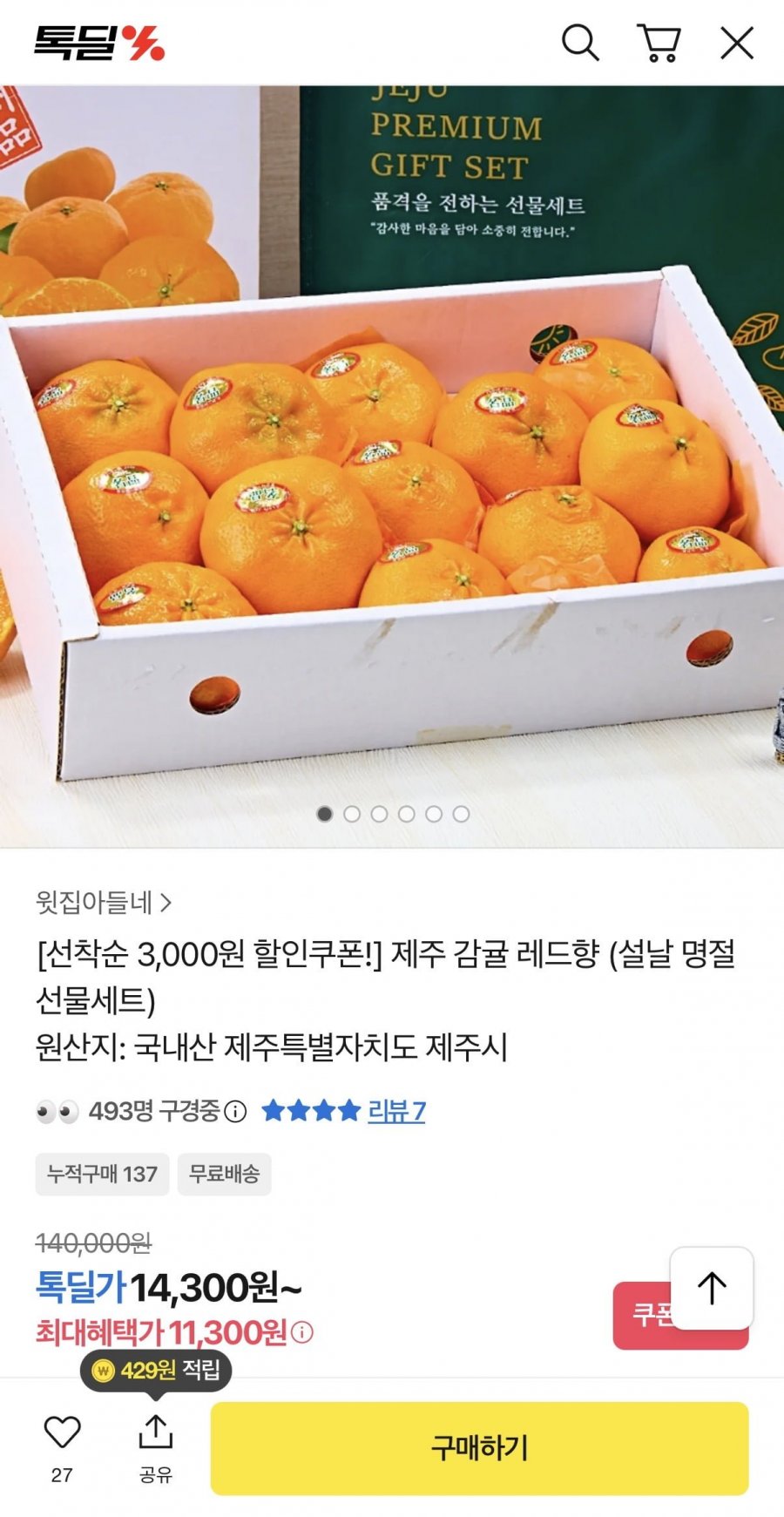Tap the fourth carousel indicator dot
The height and width of the screenshot is (1517, 784).
406,815
